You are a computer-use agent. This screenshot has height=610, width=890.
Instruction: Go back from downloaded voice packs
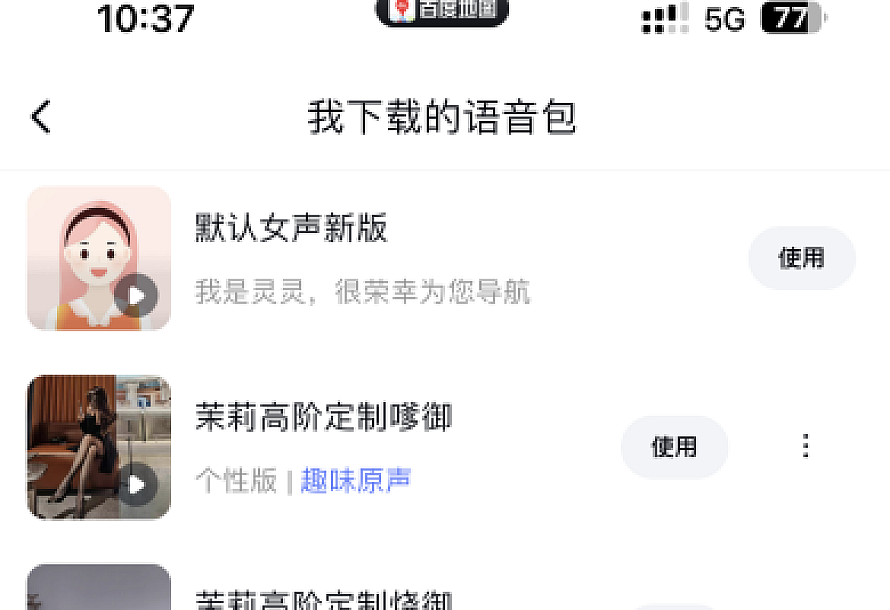pyautogui.click(x=41, y=117)
